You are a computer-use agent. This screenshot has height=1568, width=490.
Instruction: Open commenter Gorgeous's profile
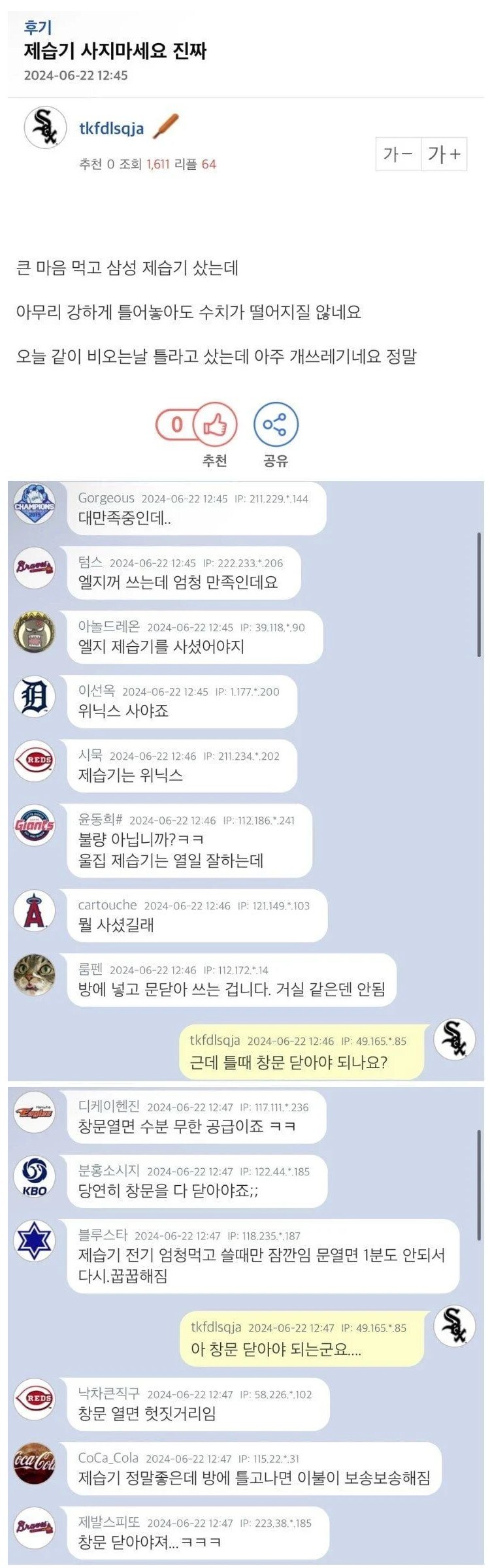[106, 498]
